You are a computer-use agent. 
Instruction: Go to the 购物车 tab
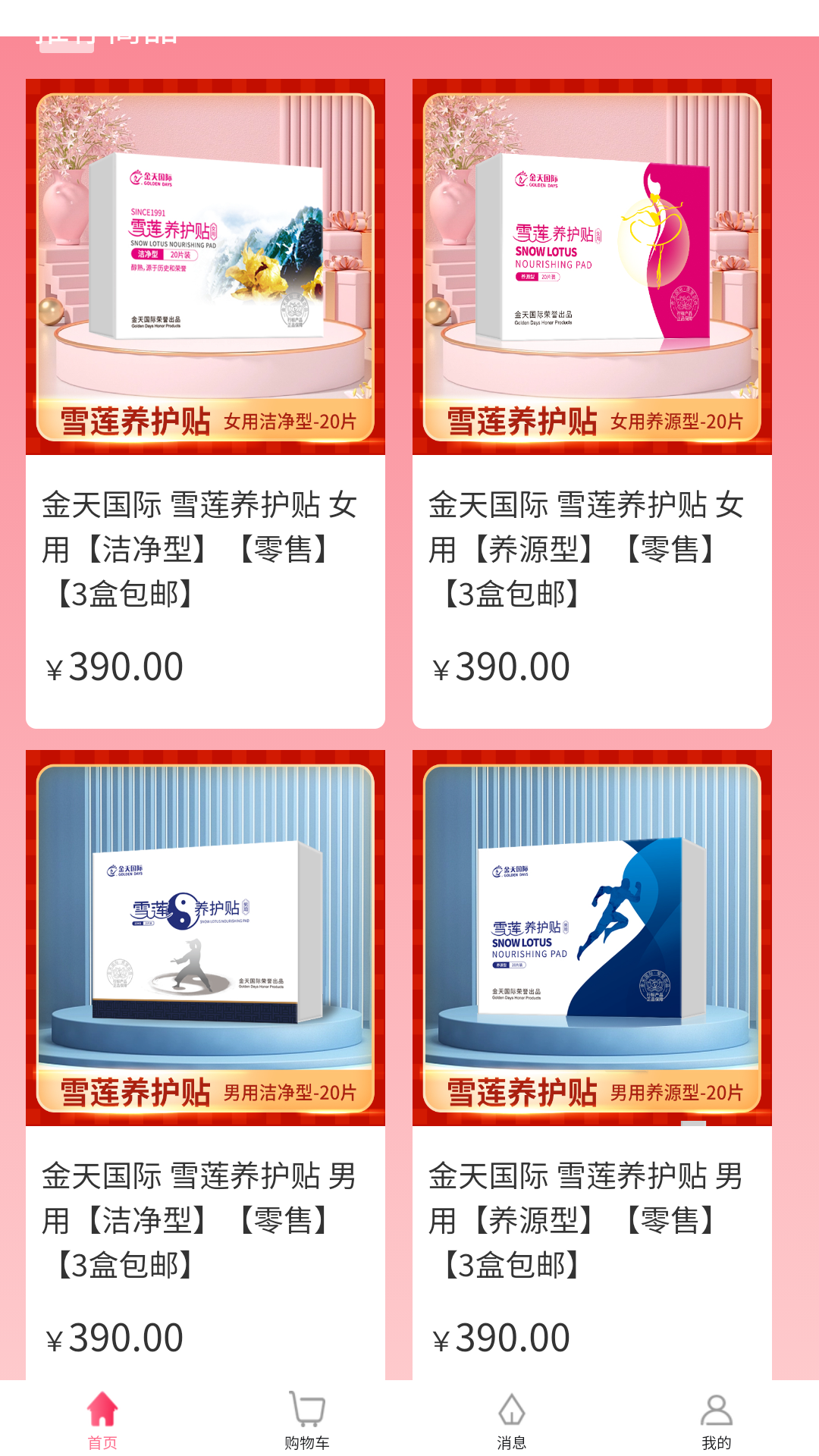307,1420
